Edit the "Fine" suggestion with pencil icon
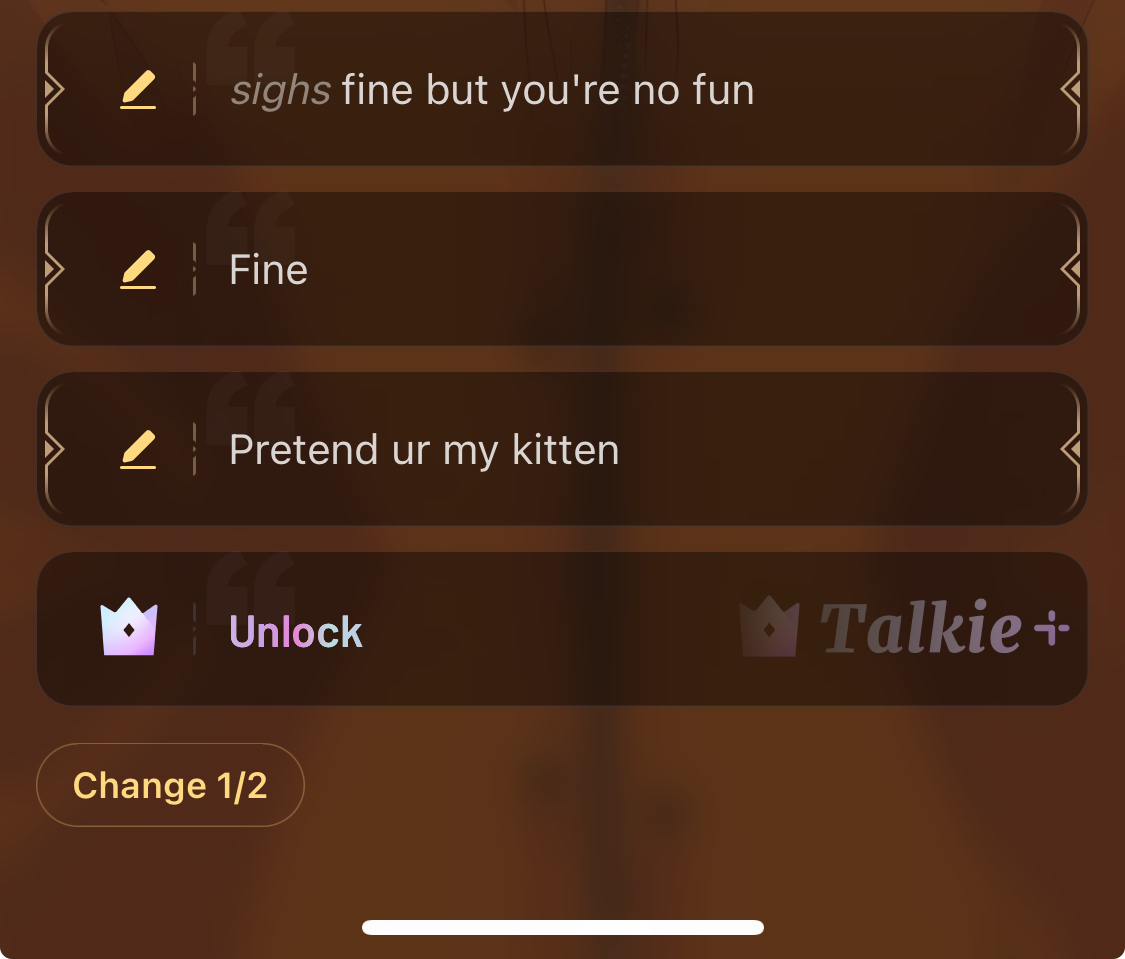 (x=138, y=270)
